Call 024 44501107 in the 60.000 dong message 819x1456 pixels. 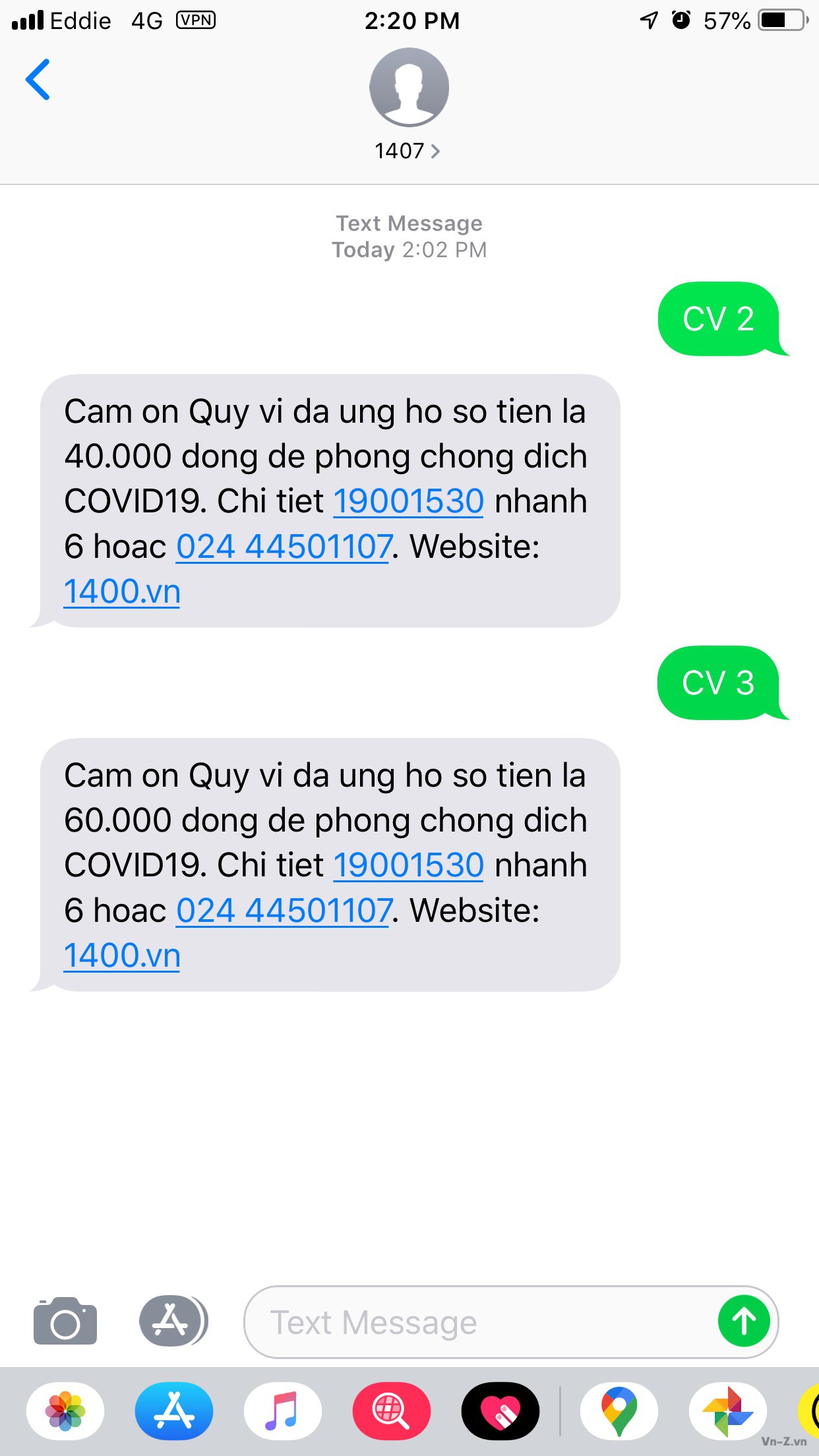pyautogui.click(x=284, y=911)
